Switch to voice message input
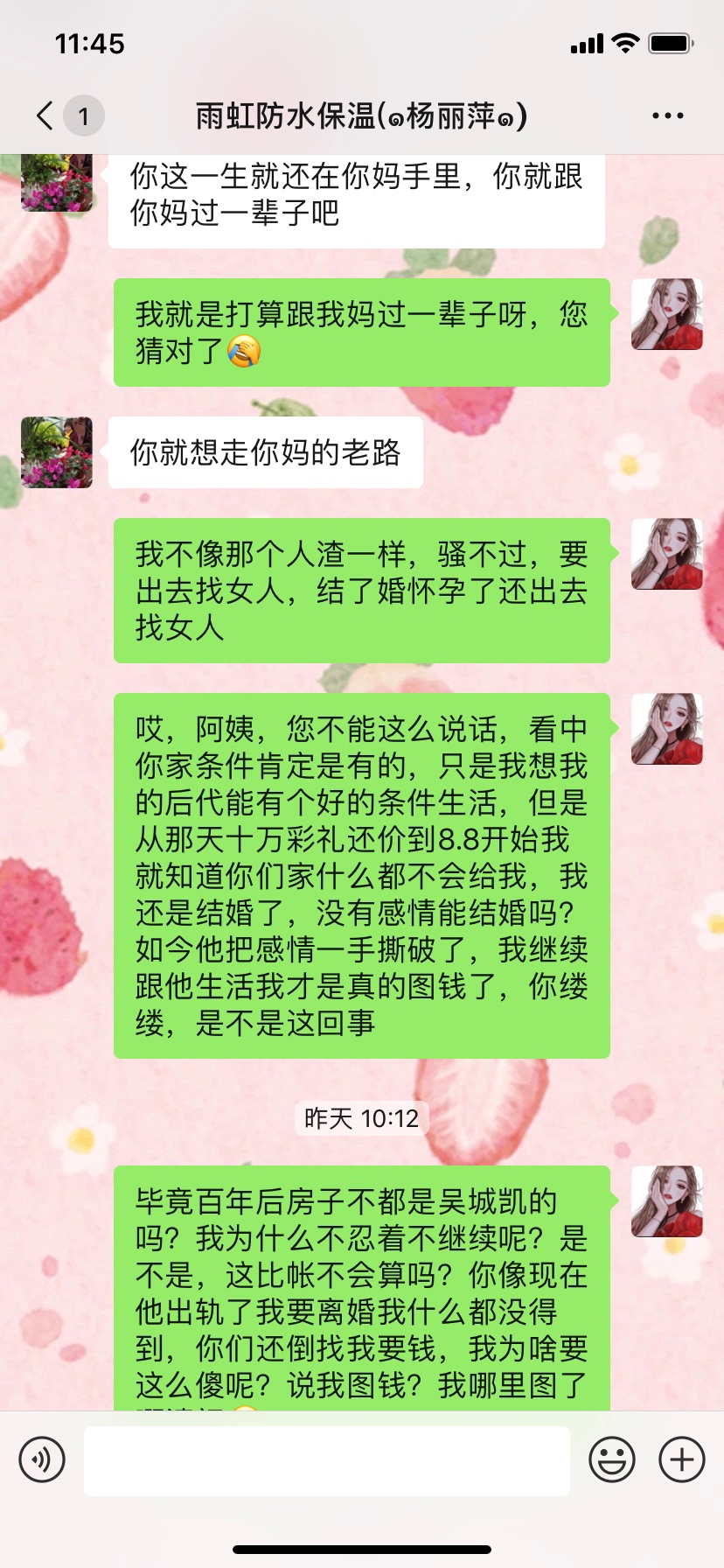This screenshot has height=1568, width=724. click(42, 1459)
